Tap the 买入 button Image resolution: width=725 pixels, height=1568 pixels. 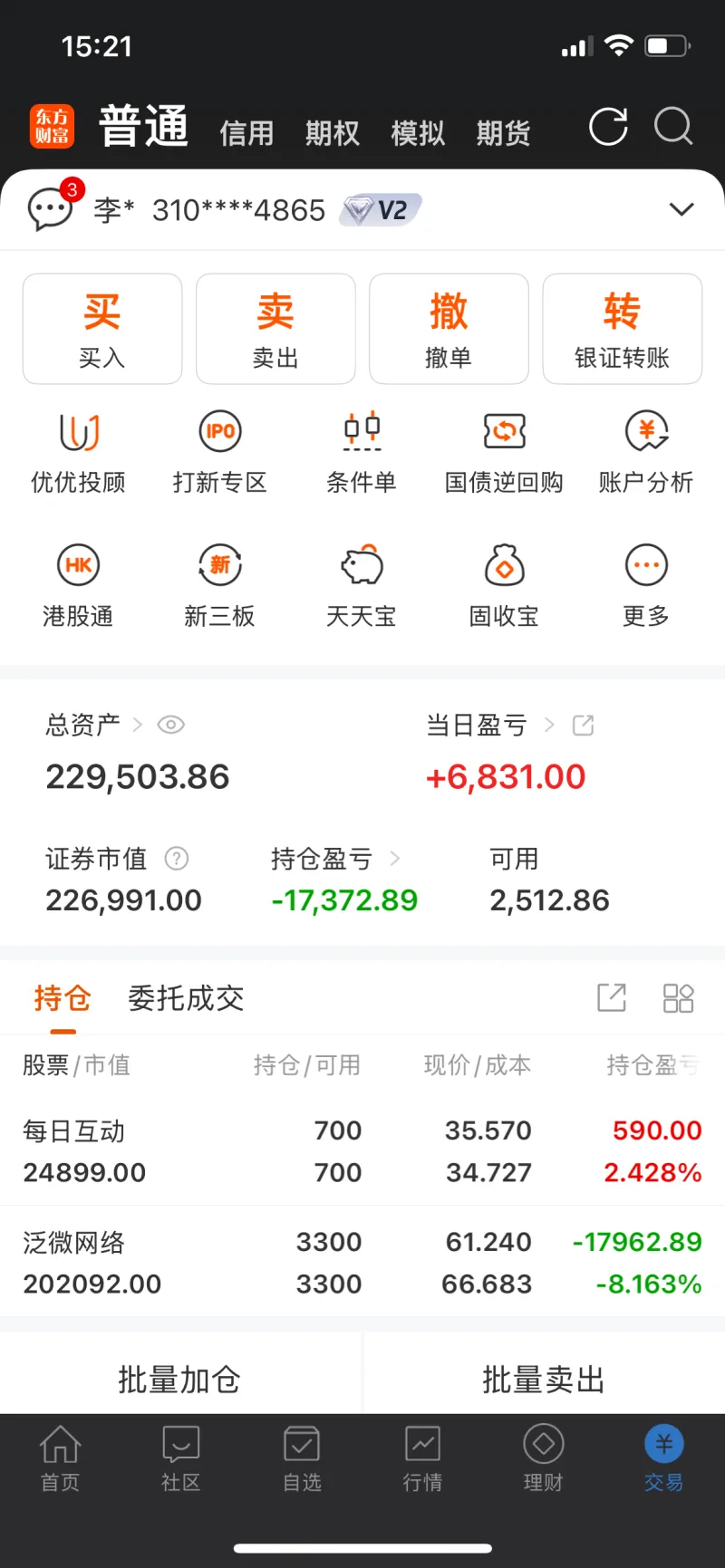[x=102, y=329]
